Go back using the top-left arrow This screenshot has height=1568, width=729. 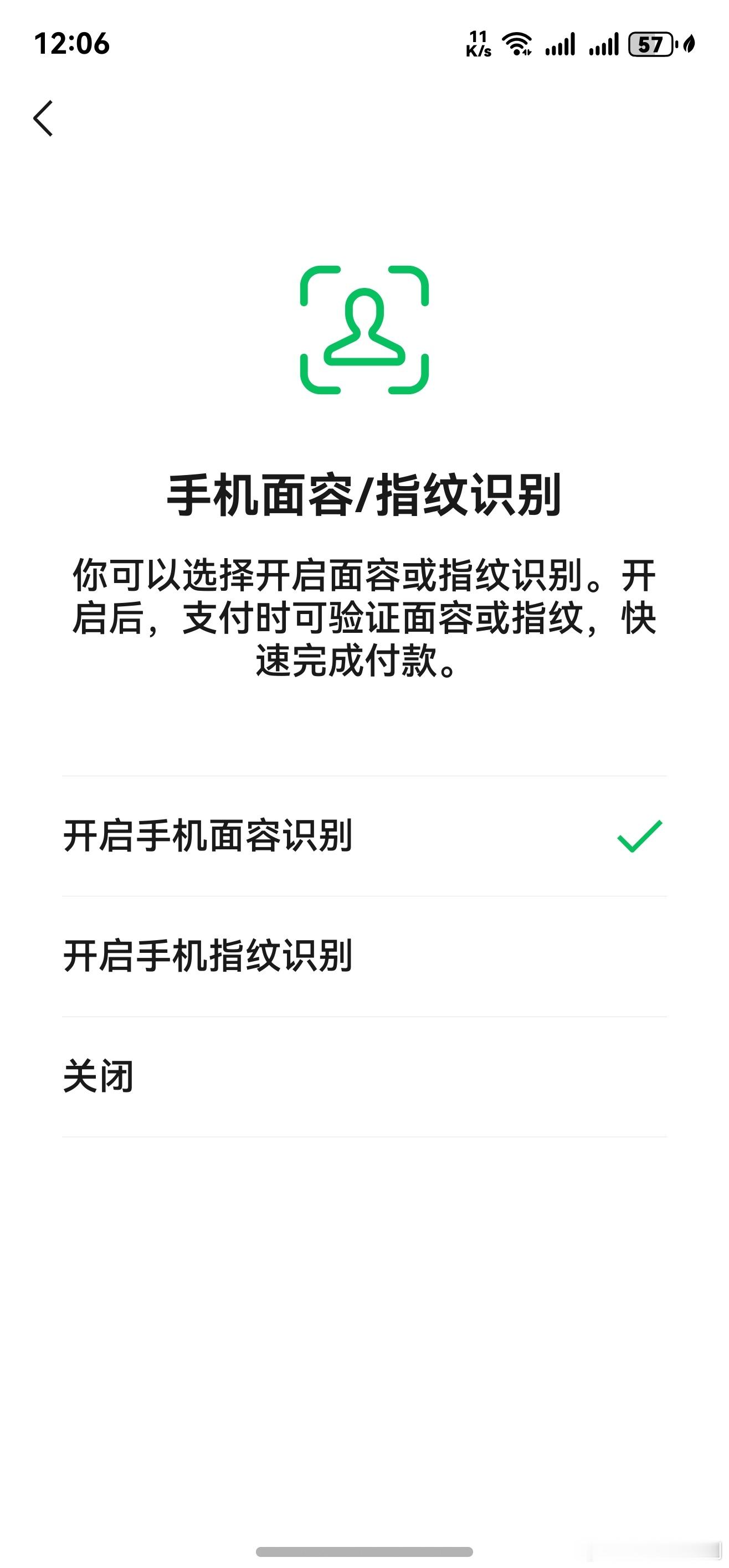(43, 118)
